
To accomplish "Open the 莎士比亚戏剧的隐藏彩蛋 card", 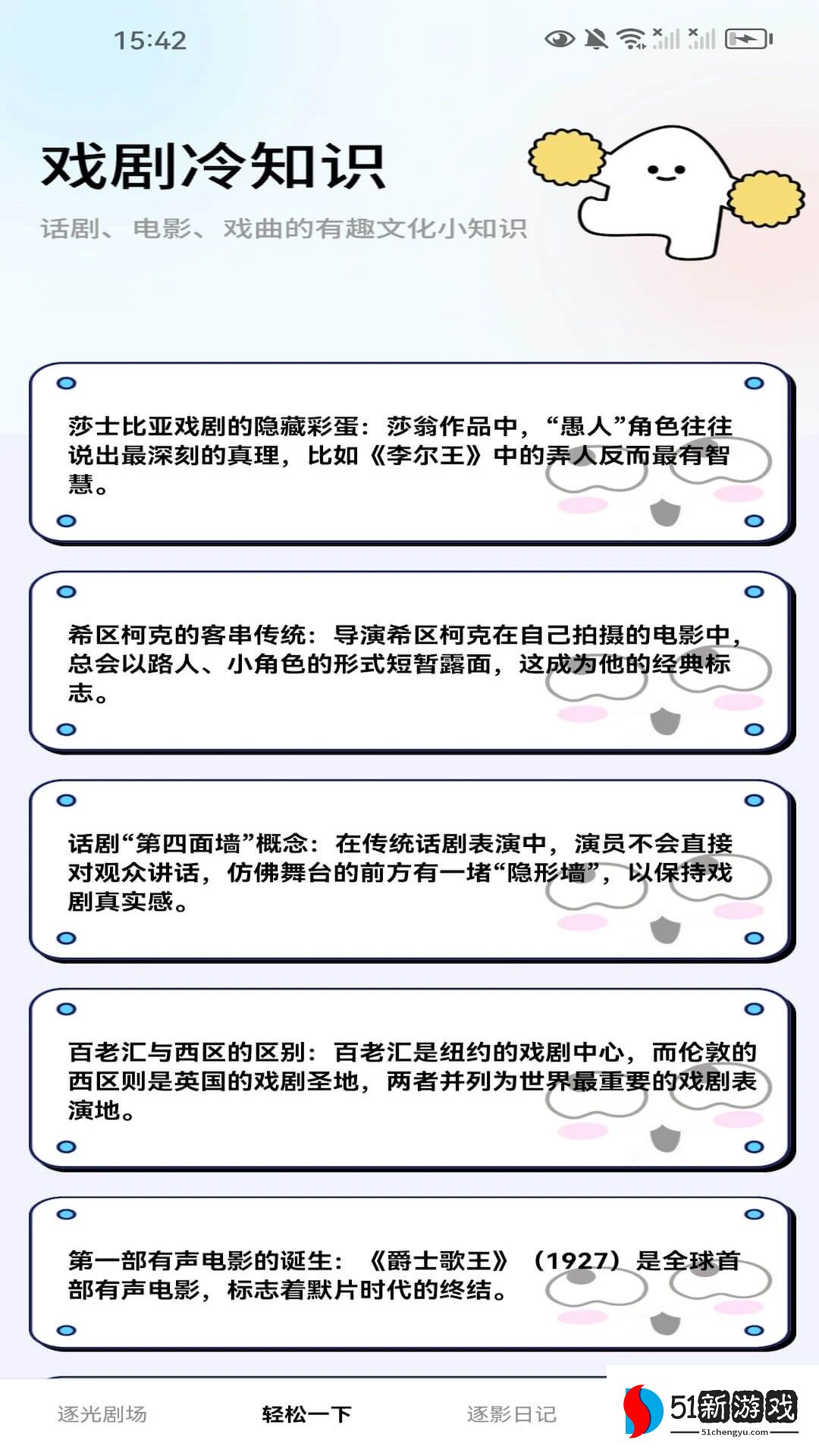I will pyautogui.click(x=409, y=453).
